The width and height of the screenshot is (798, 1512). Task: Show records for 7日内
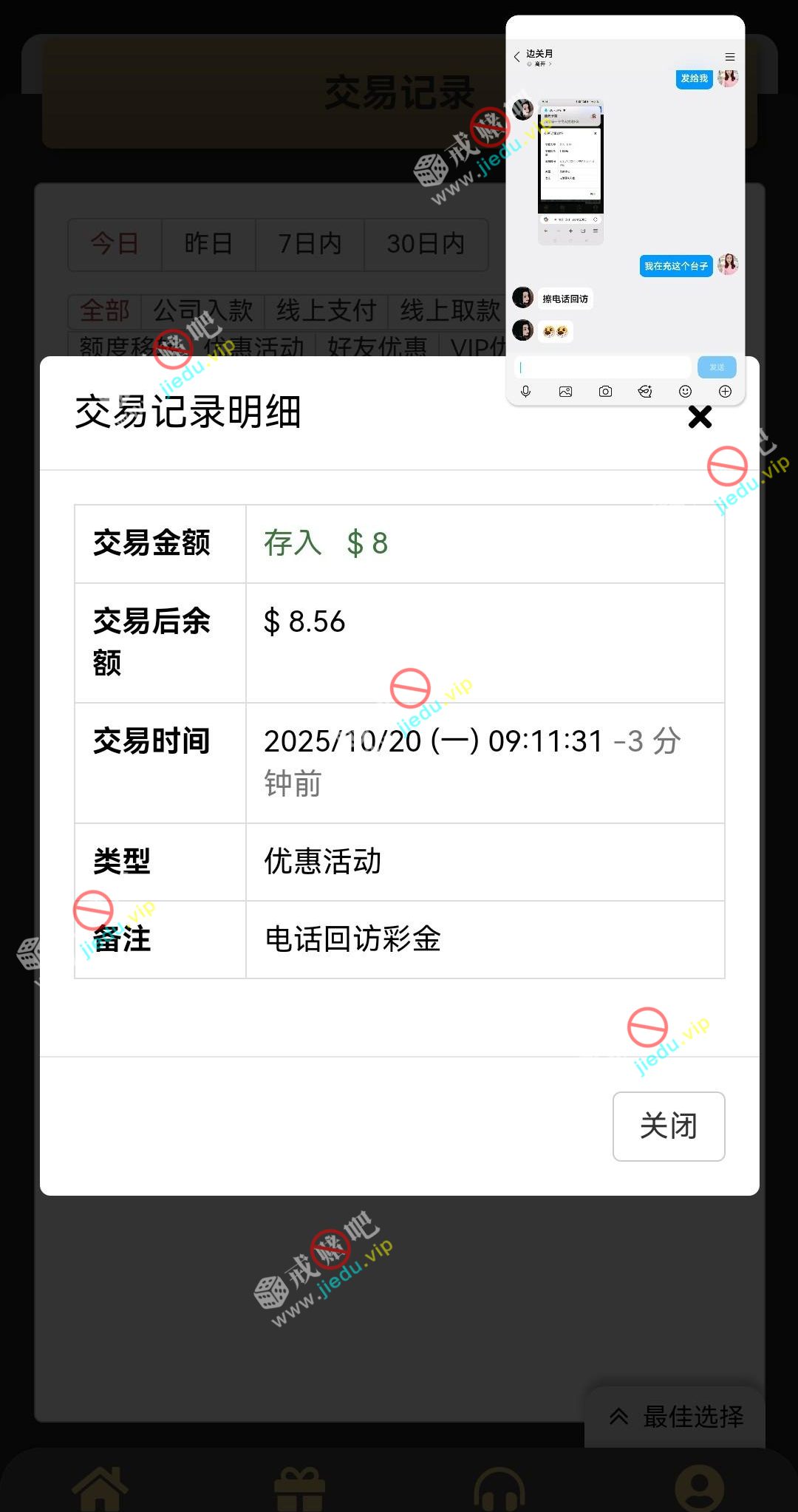[310, 244]
